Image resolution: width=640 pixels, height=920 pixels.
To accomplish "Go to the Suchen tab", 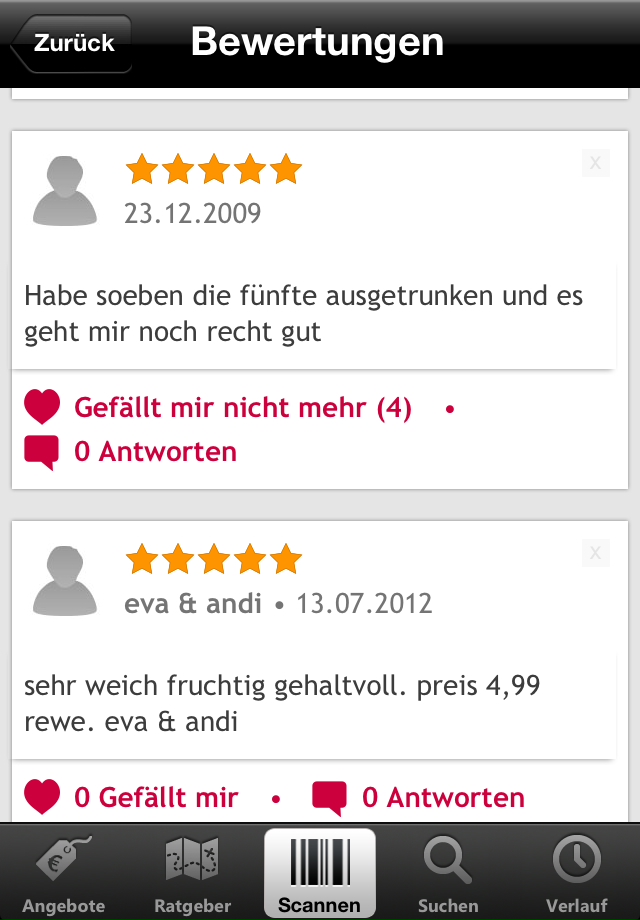I will (447, 874).
